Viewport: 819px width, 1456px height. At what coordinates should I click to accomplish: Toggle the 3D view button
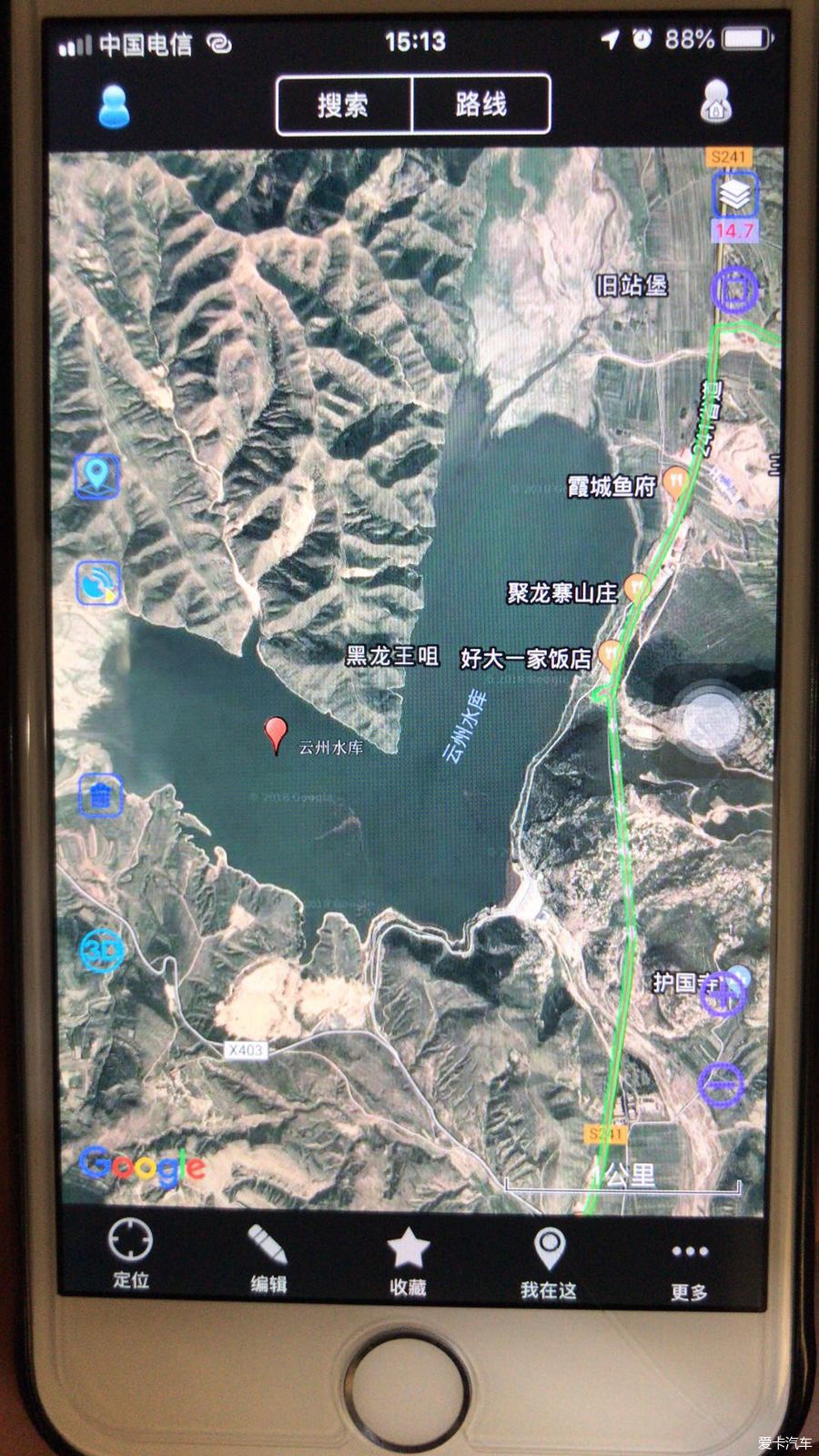(101, 951)
